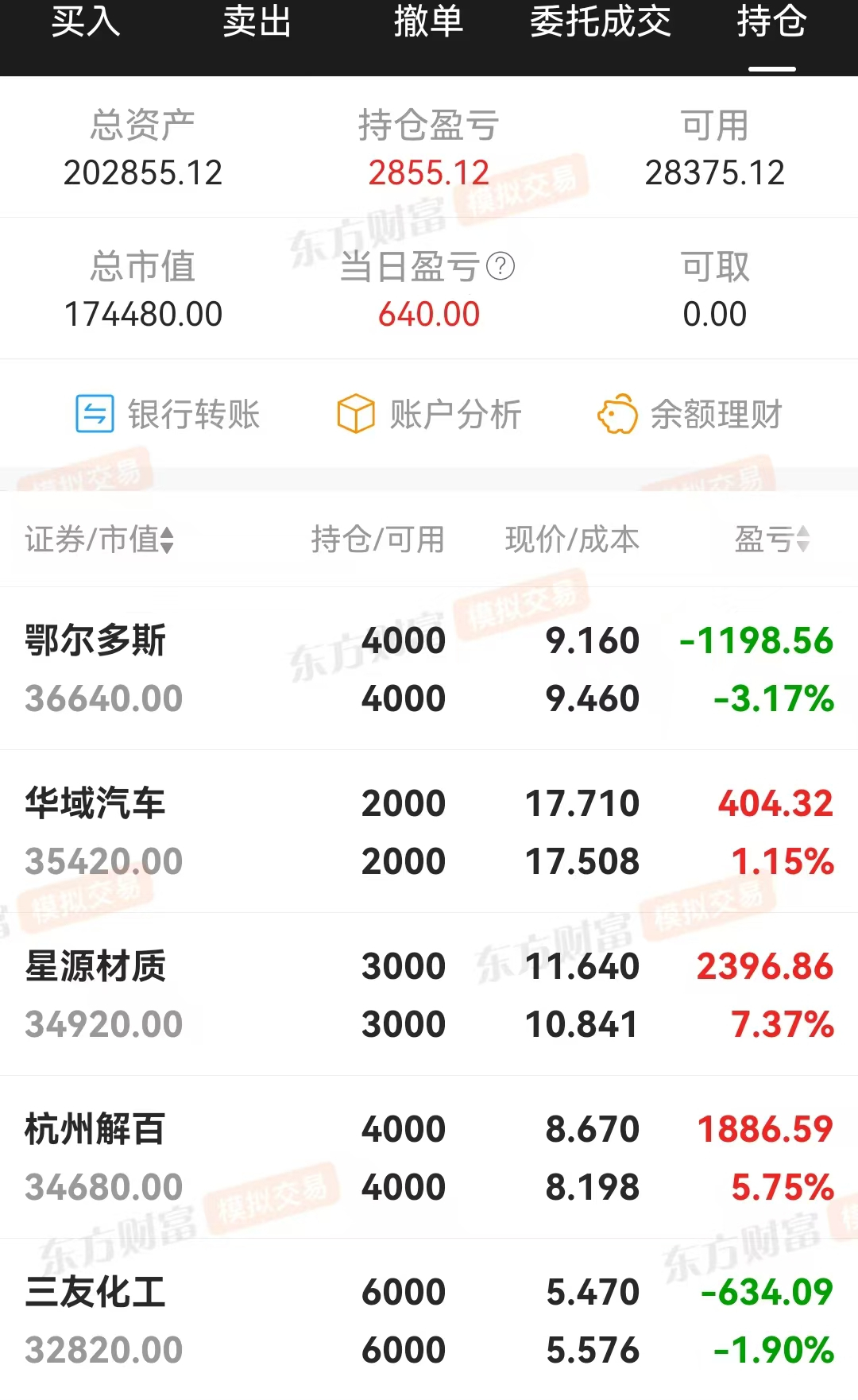The height and width of the screenshot is (1400, 858).
Task: Expand details for 鄂尔多斯 holding
Action: point(429,669)
